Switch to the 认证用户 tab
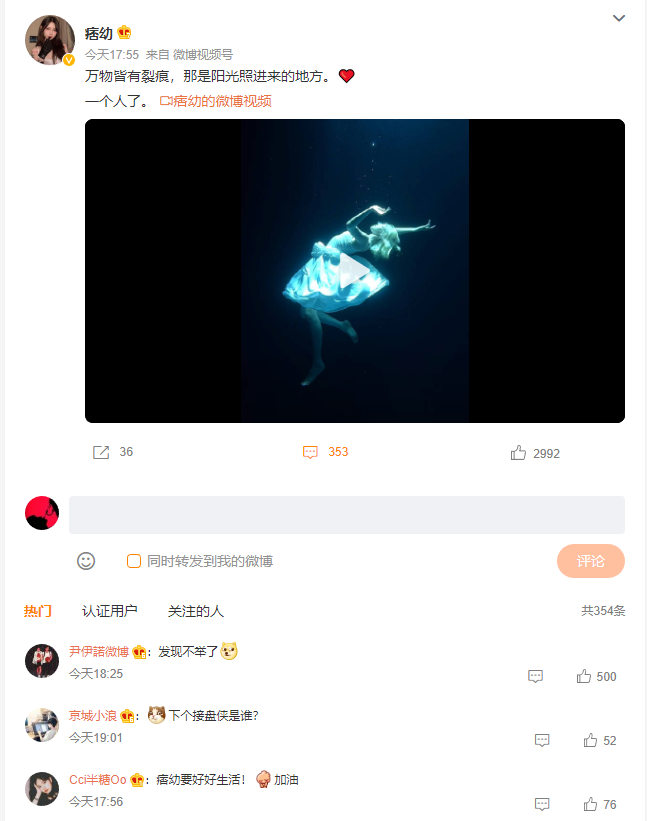This screenshot has height=821, width=647. click(110, 610)
